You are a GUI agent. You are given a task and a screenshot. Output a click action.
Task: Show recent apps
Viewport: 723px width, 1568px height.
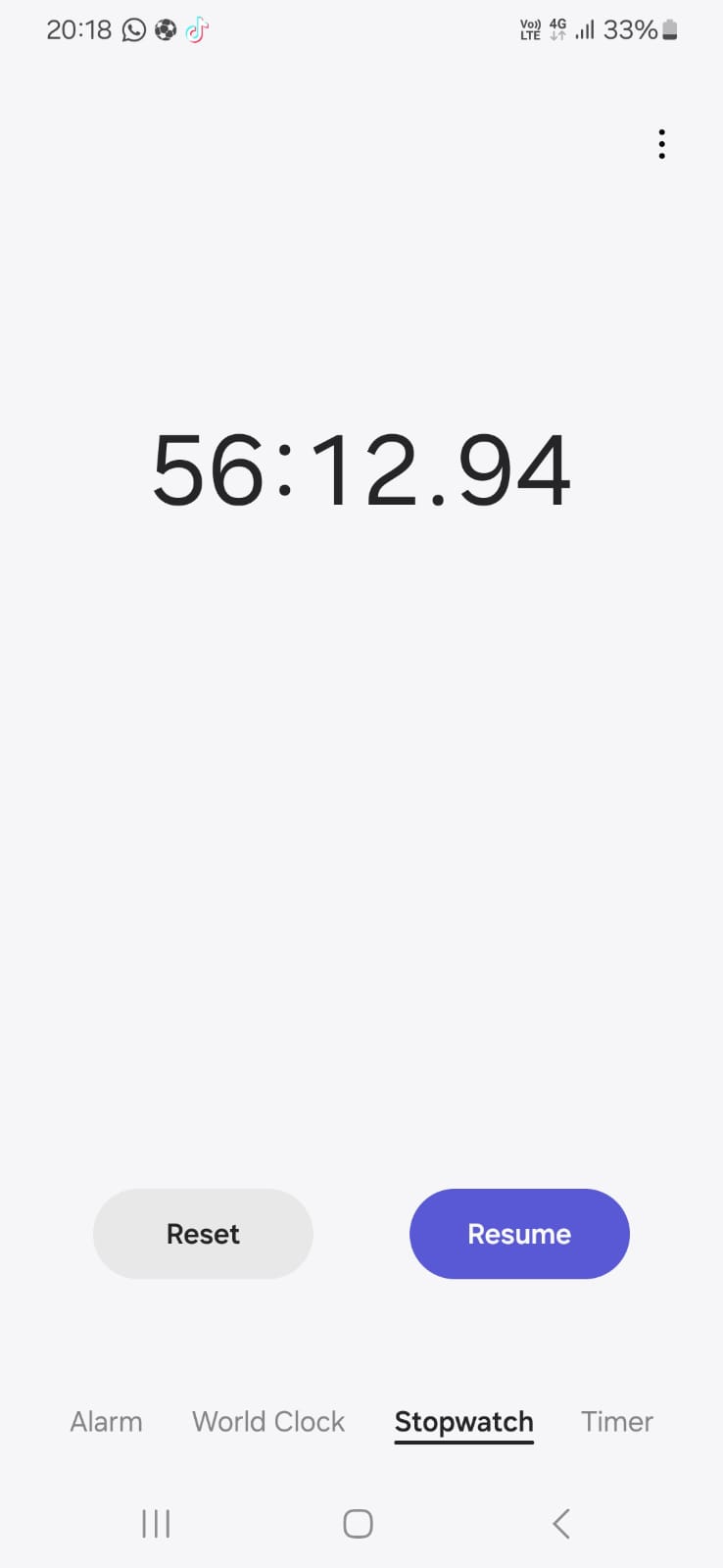156,1524
